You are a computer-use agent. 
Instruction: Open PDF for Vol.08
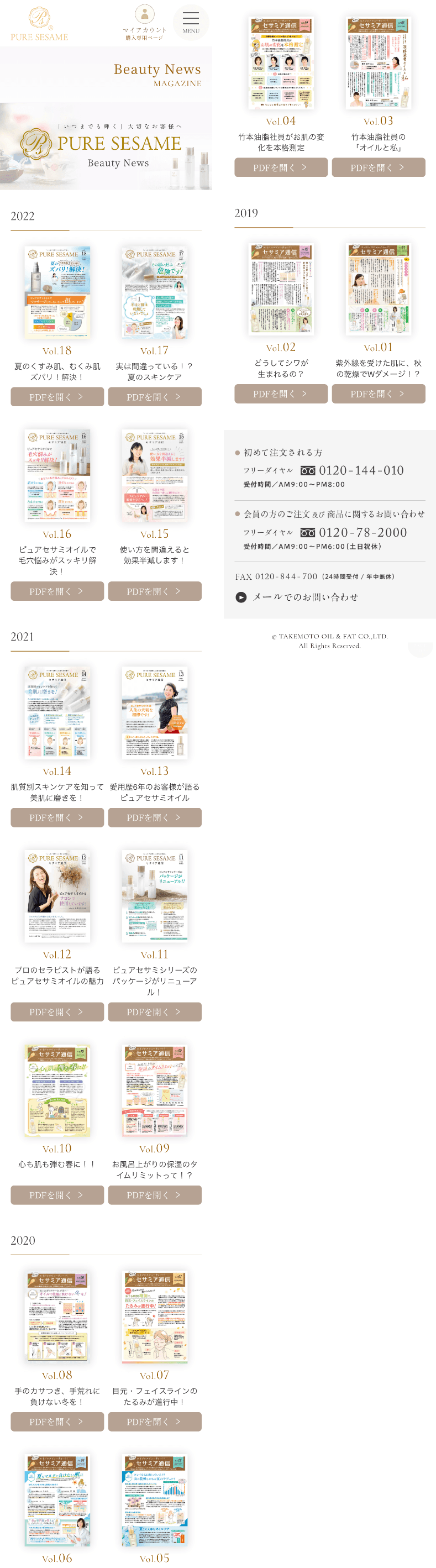click(57, 1422)
